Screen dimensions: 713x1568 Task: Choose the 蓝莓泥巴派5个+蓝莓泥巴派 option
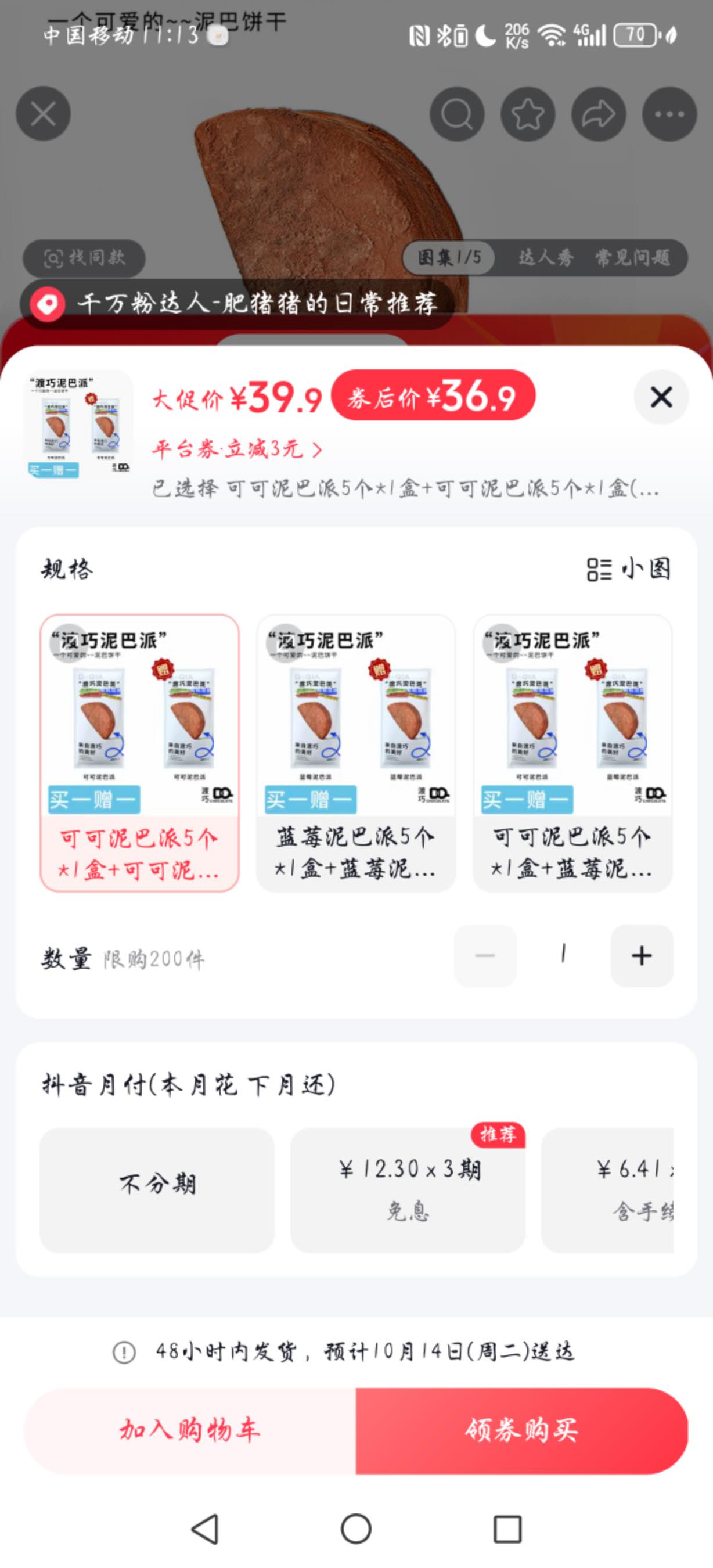coord(356,752)
